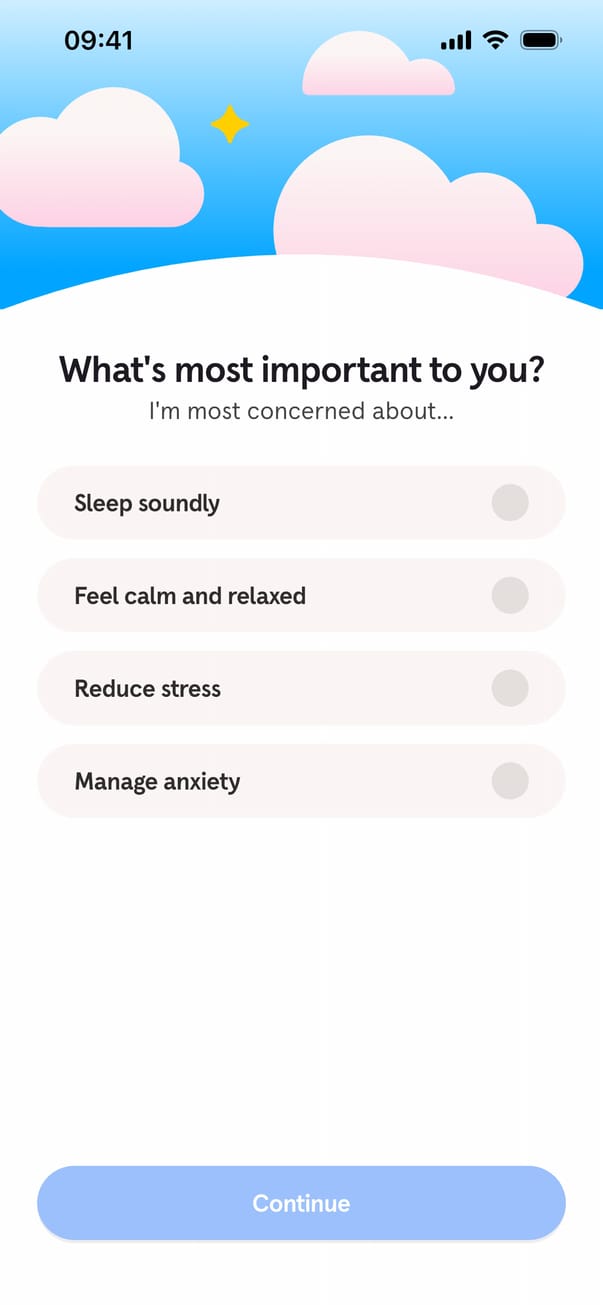Choose Feel calm and relaxed

(x=300, y=595)
